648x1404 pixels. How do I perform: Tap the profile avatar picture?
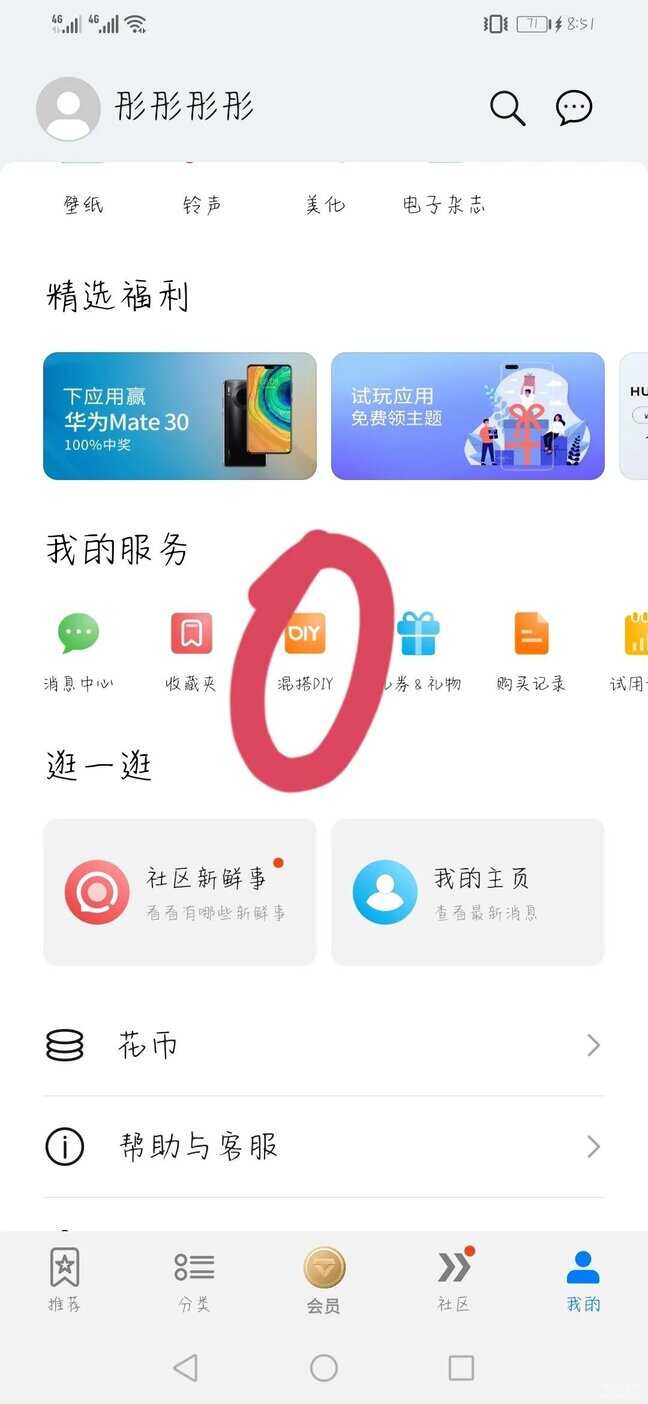coord(68,108)
